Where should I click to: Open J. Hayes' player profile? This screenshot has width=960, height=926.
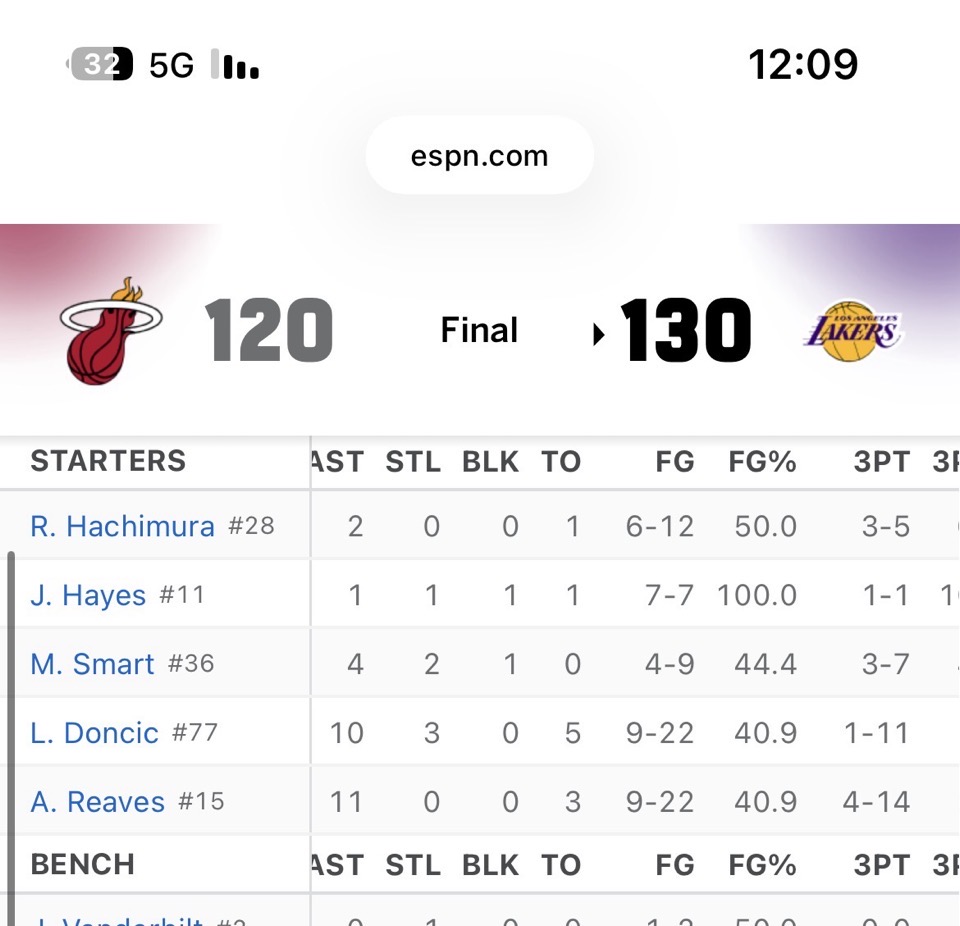tap(88, 595)
